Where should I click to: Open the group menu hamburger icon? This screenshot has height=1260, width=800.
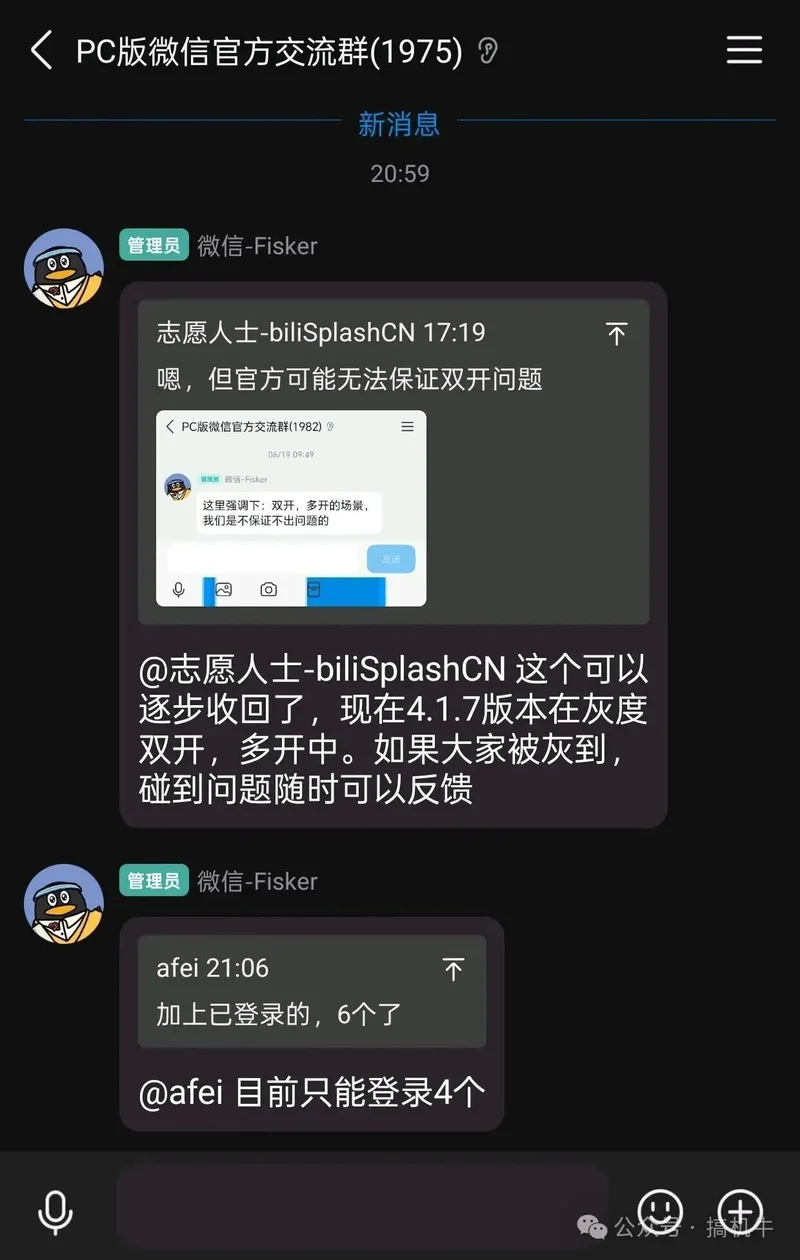743,50
